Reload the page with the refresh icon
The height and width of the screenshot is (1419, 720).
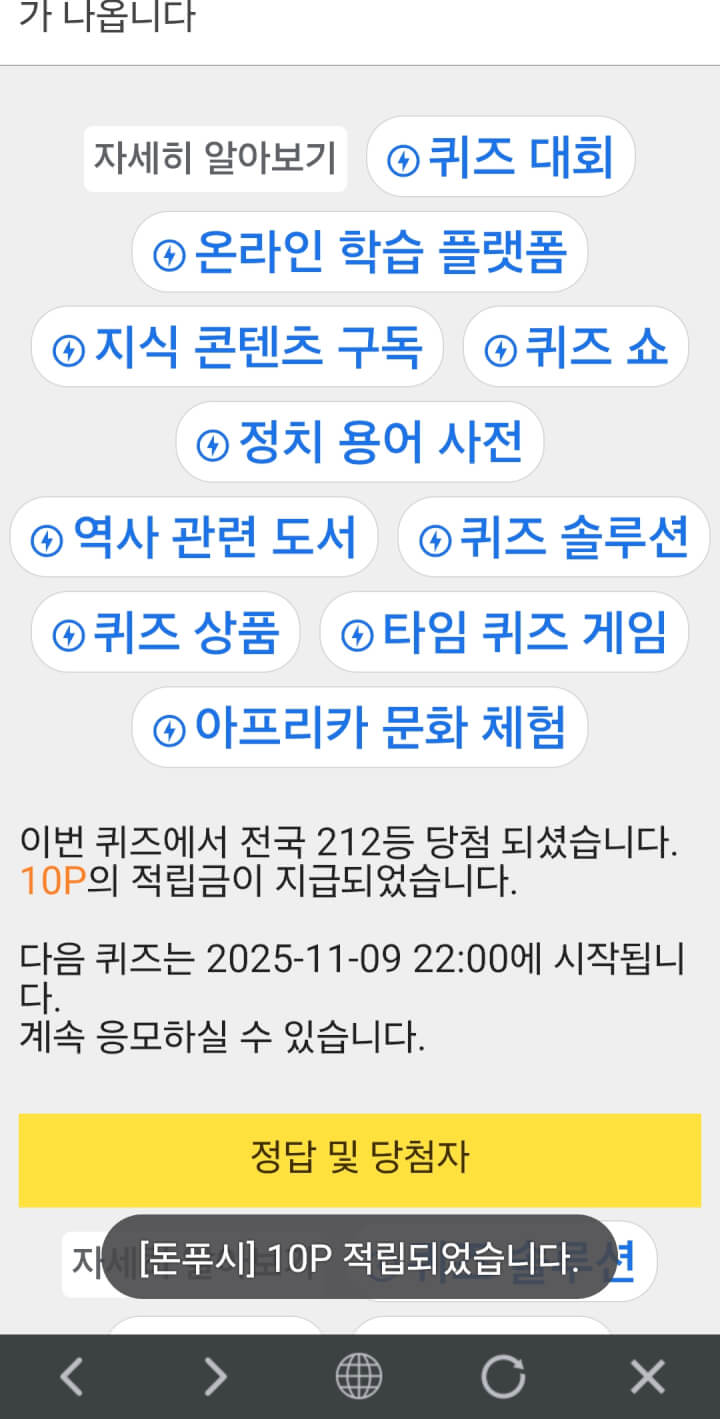(503, 1377)
